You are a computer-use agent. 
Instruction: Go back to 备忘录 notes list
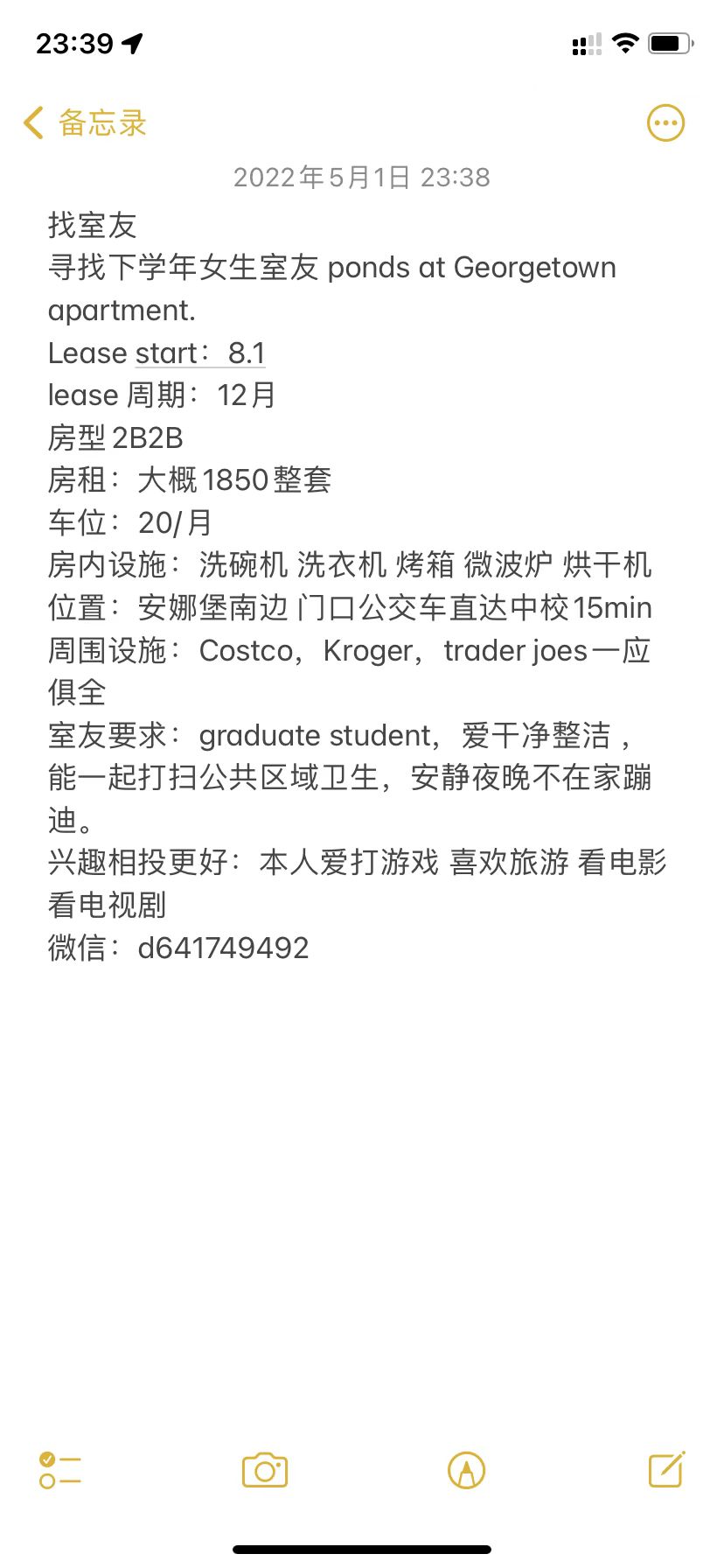click(85, 123)
